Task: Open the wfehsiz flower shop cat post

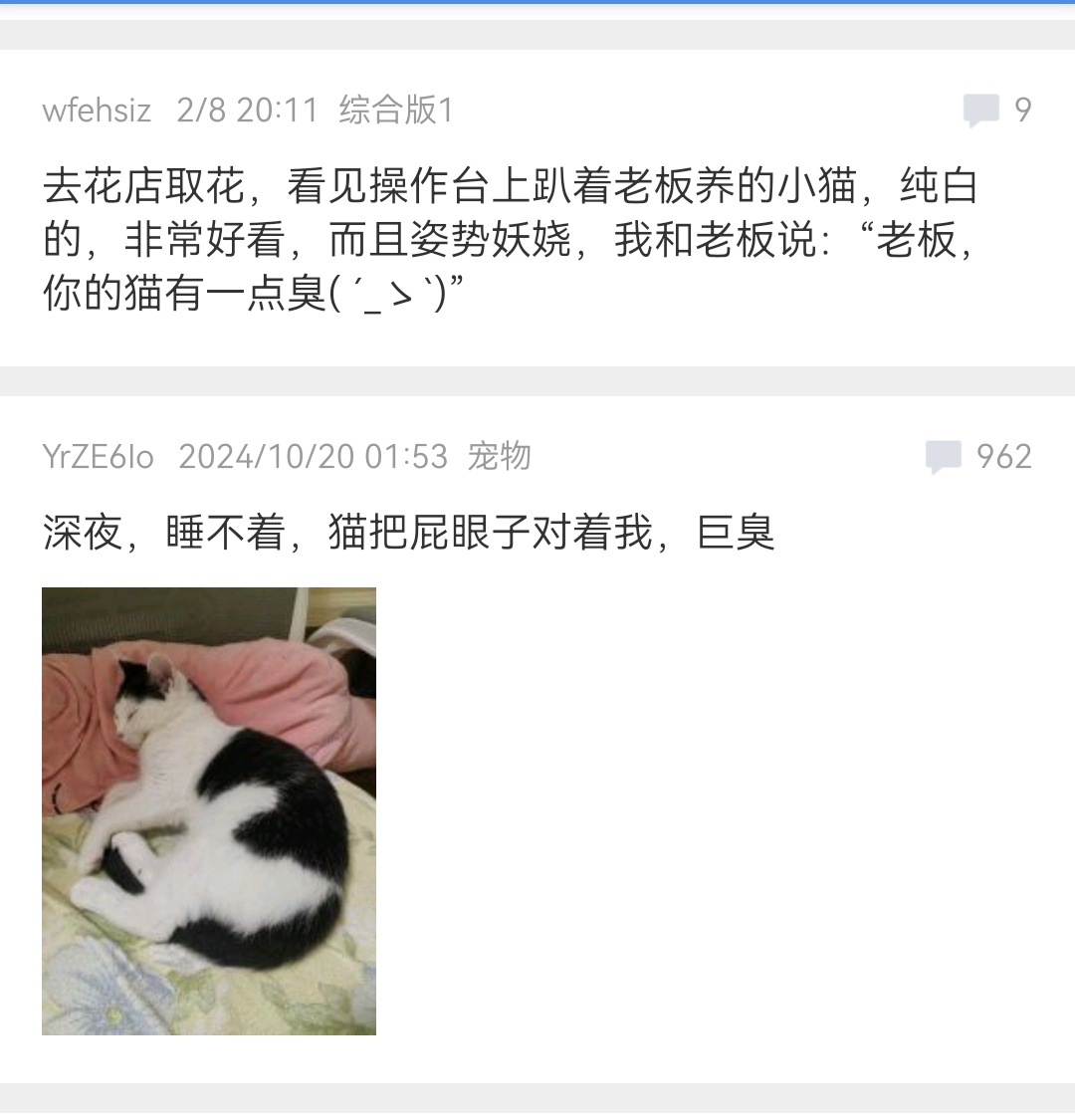Action: (x=508, y=240)
